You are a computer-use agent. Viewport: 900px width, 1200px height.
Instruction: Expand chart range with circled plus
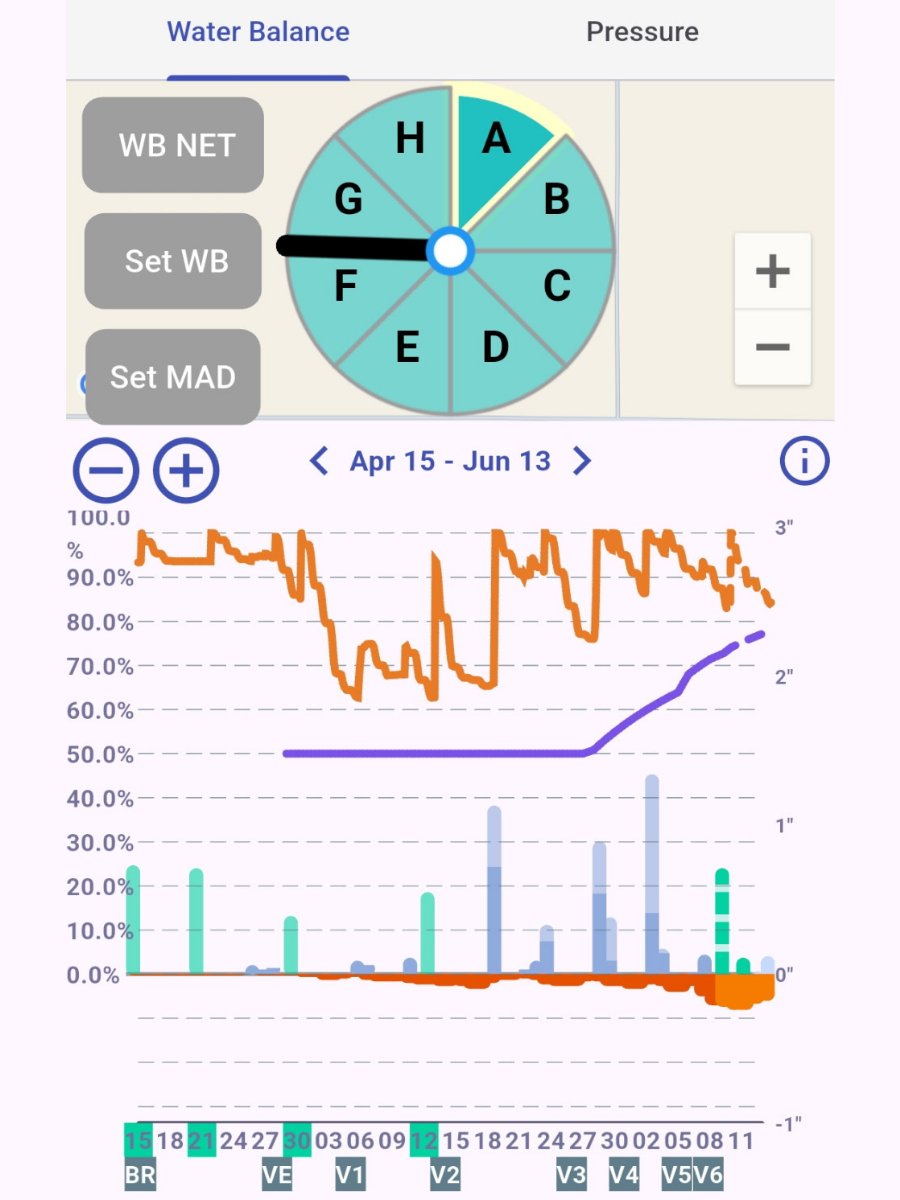pos(186,469)
